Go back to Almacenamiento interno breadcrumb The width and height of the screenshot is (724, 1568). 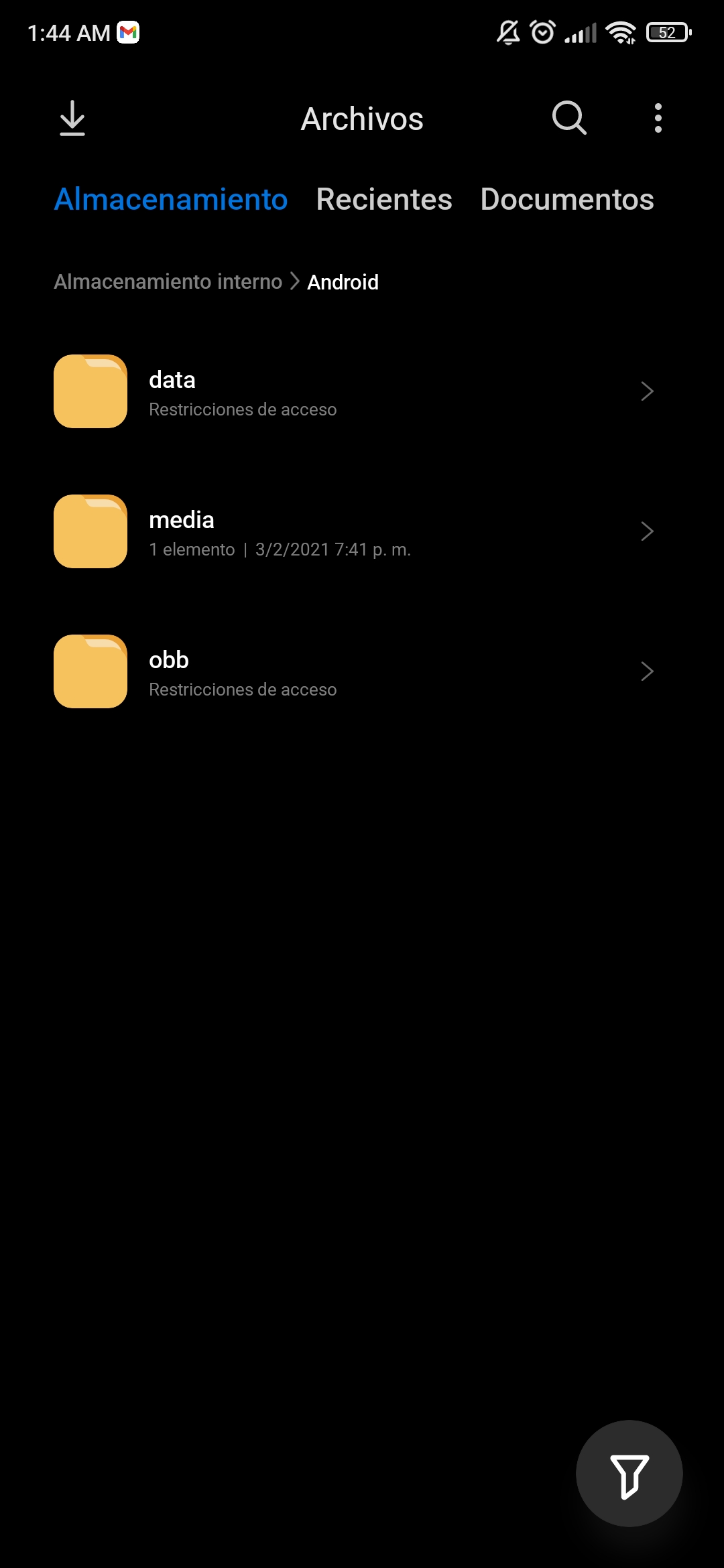click(168, 281)
